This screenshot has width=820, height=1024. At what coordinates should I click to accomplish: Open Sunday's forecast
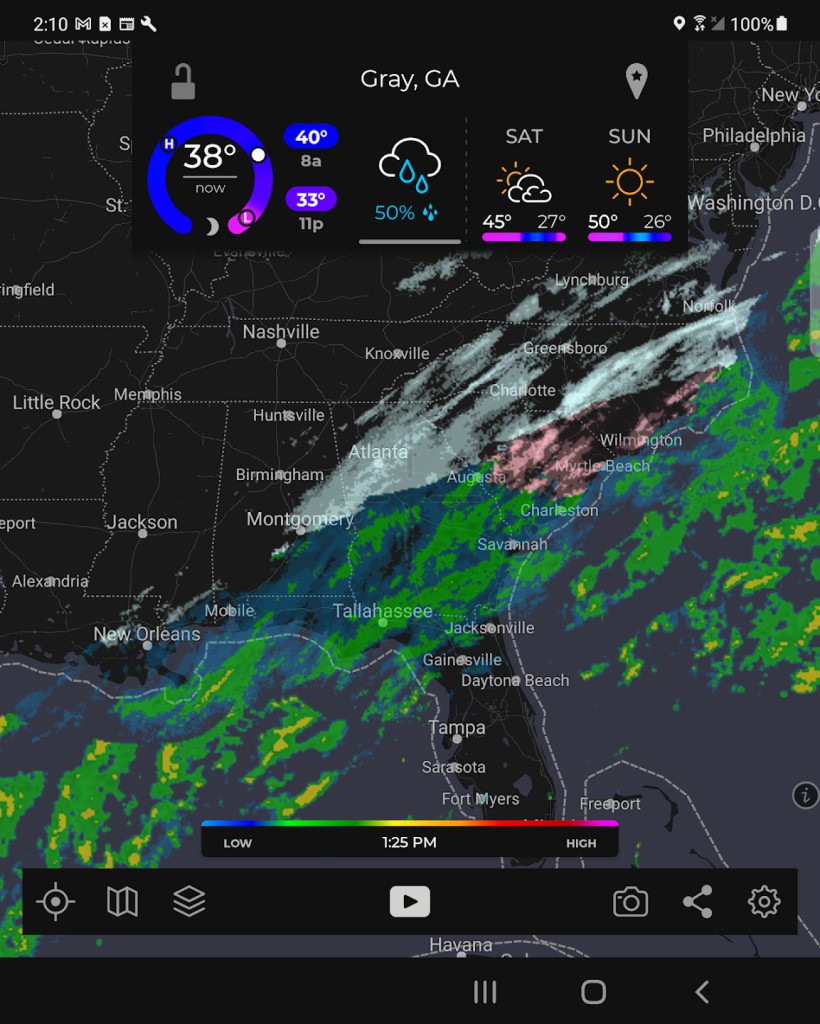pos(629,186)
